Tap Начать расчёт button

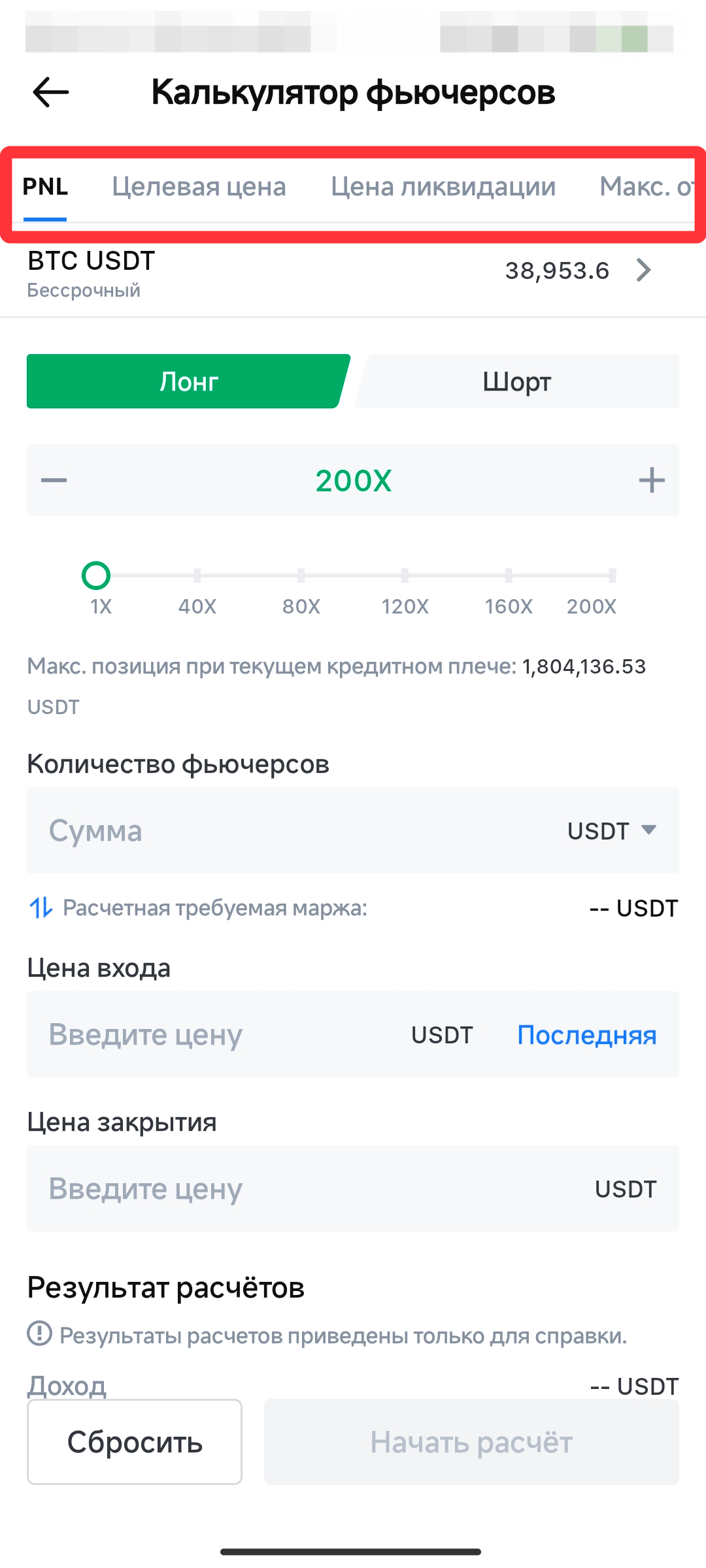click(x=471, y=1442)
